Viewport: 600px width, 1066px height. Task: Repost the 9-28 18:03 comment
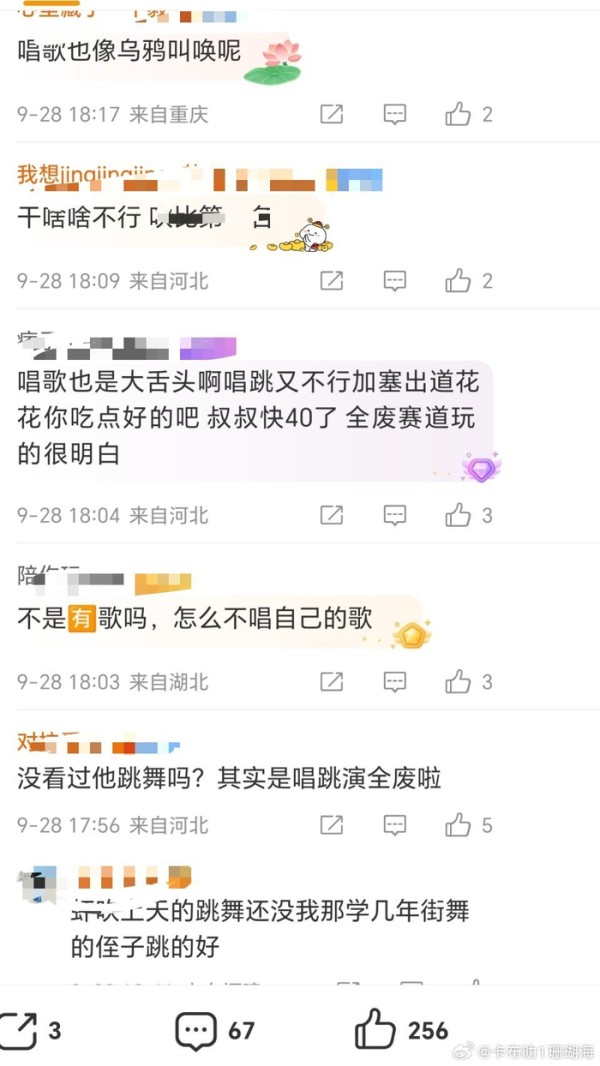tap(331, 681)
